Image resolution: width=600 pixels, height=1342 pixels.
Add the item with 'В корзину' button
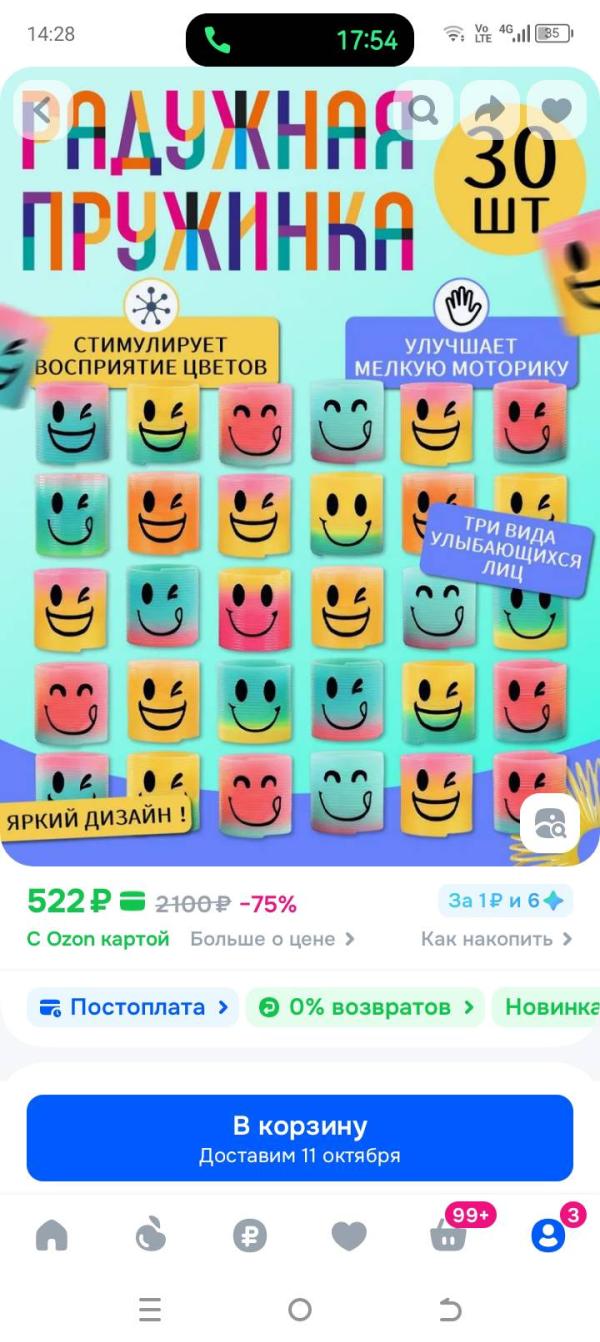point(300,1138)
